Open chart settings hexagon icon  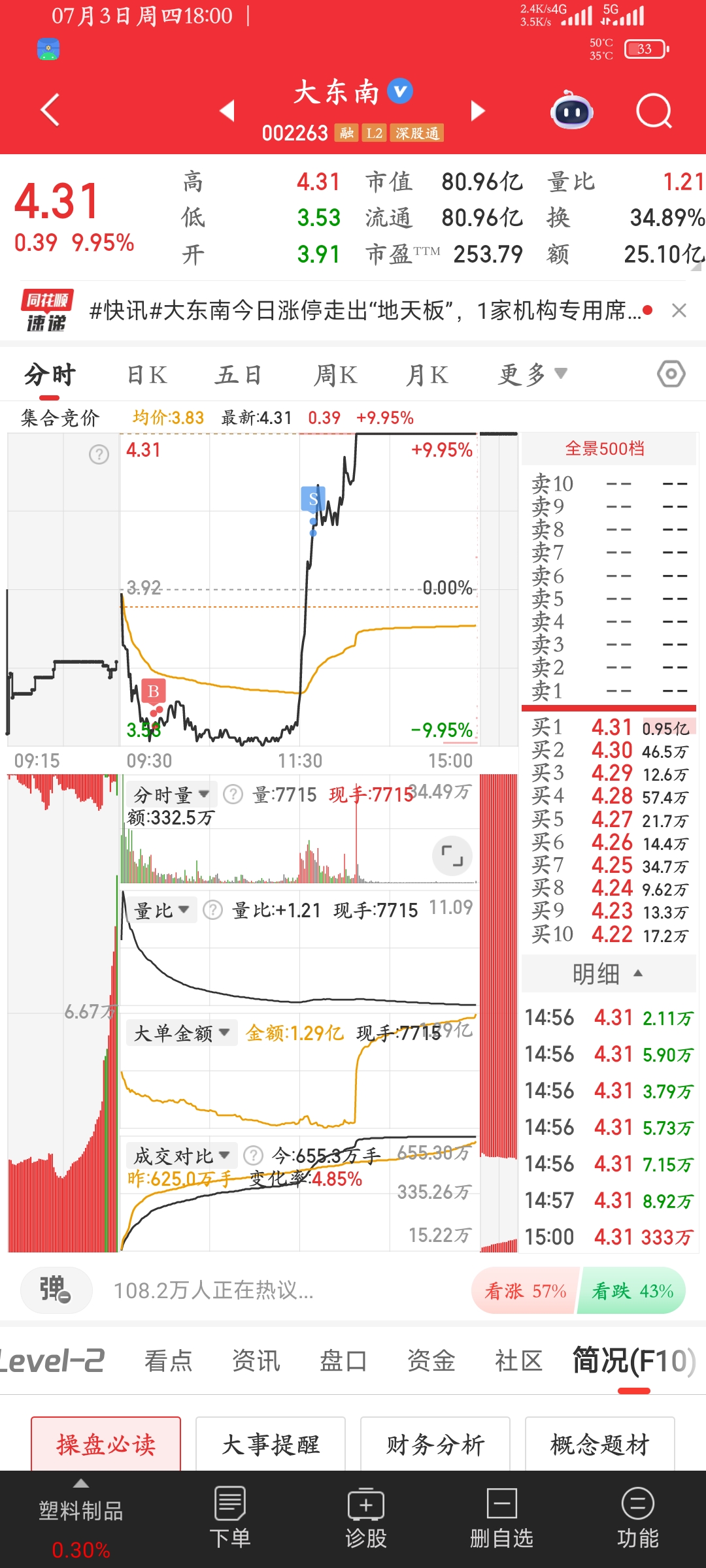[x=671, y=374]
